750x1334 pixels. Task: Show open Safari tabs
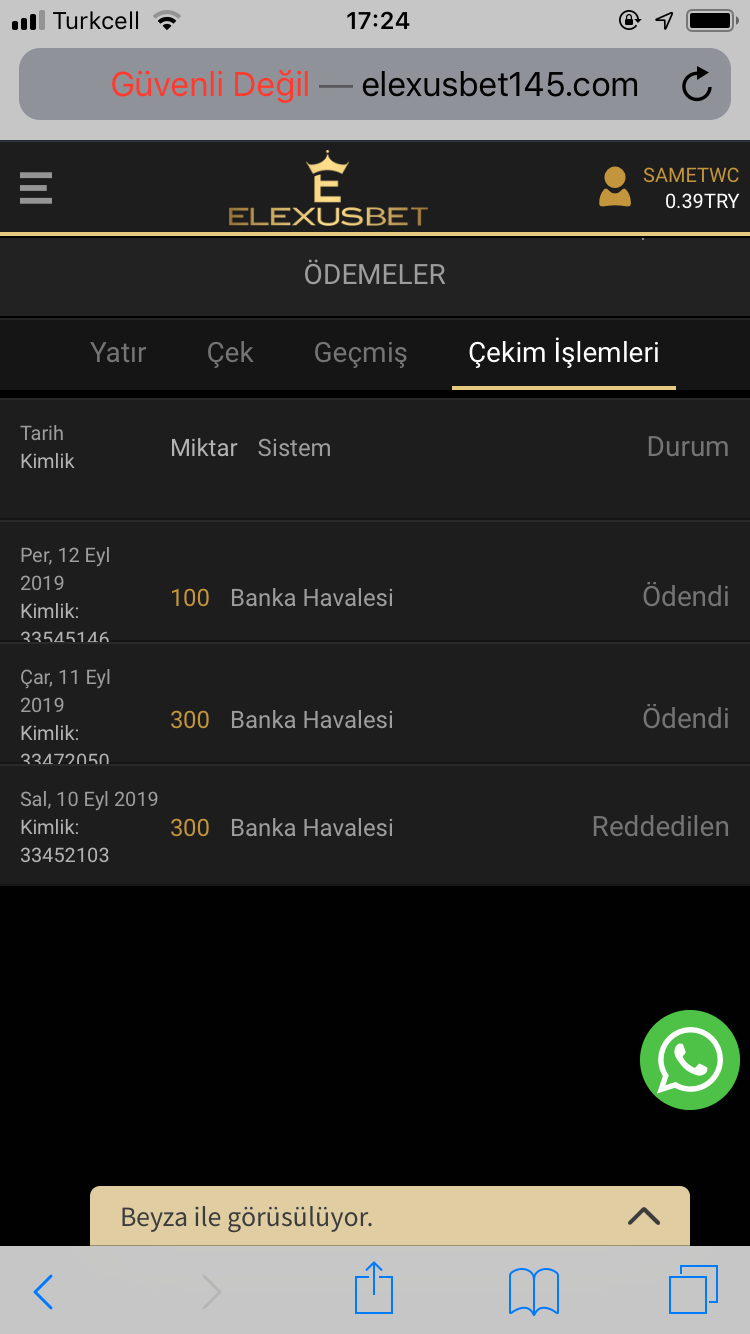(693, 1290)
